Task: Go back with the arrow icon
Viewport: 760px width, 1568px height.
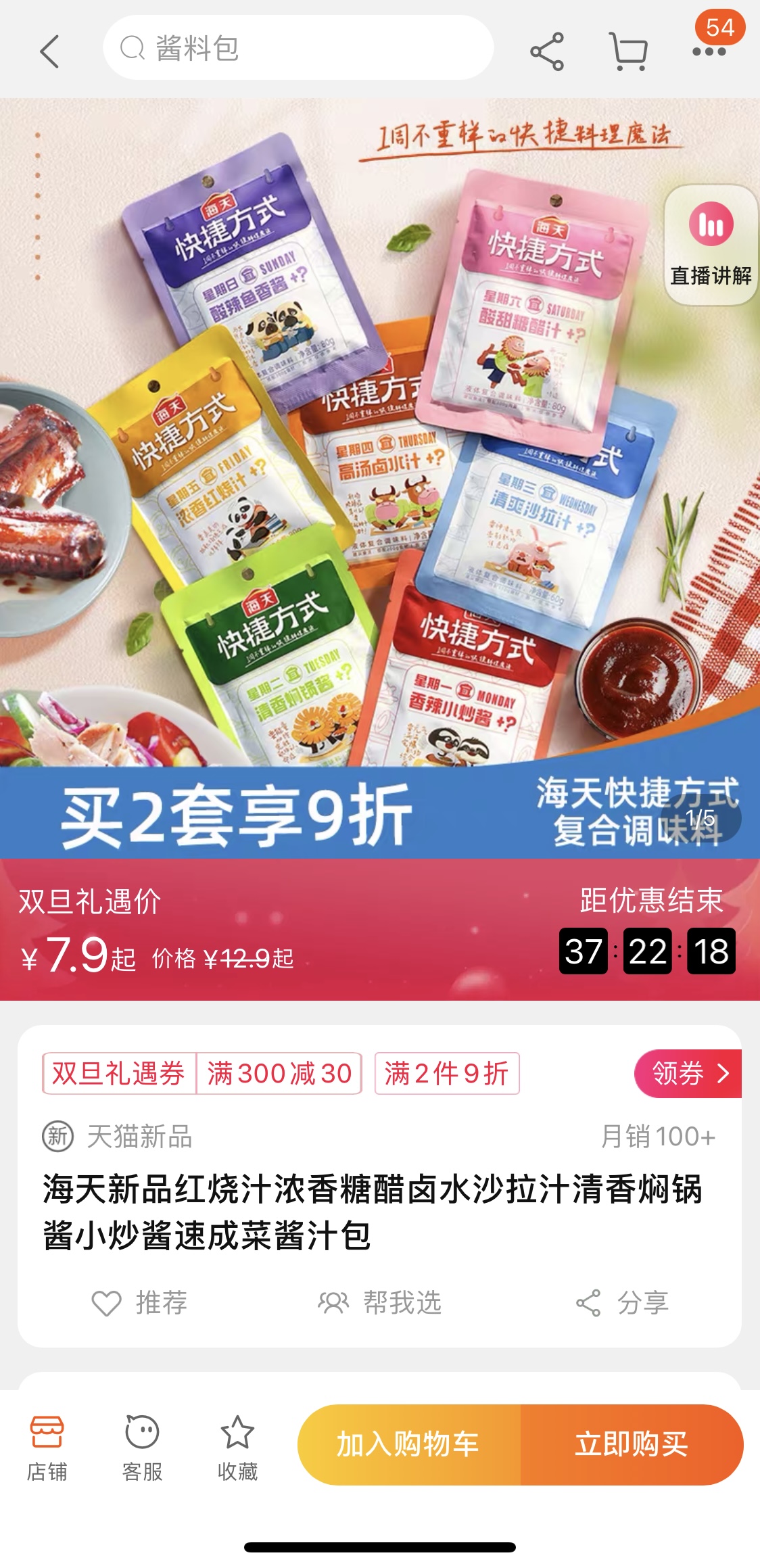Action: coord(49,51)
